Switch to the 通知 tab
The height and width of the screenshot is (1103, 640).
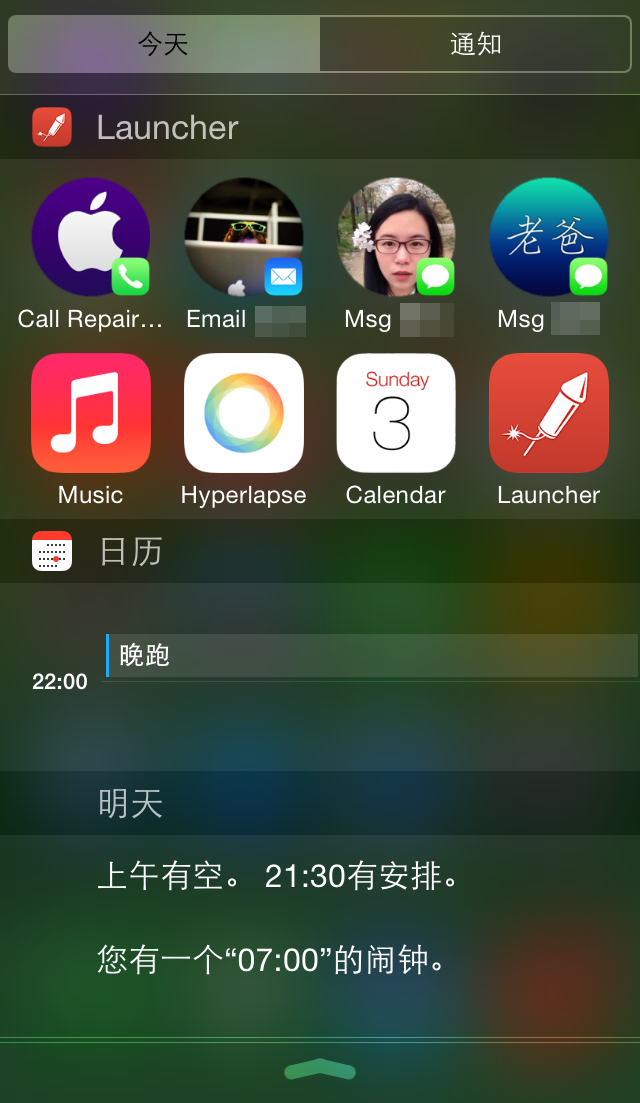point(475,45)
